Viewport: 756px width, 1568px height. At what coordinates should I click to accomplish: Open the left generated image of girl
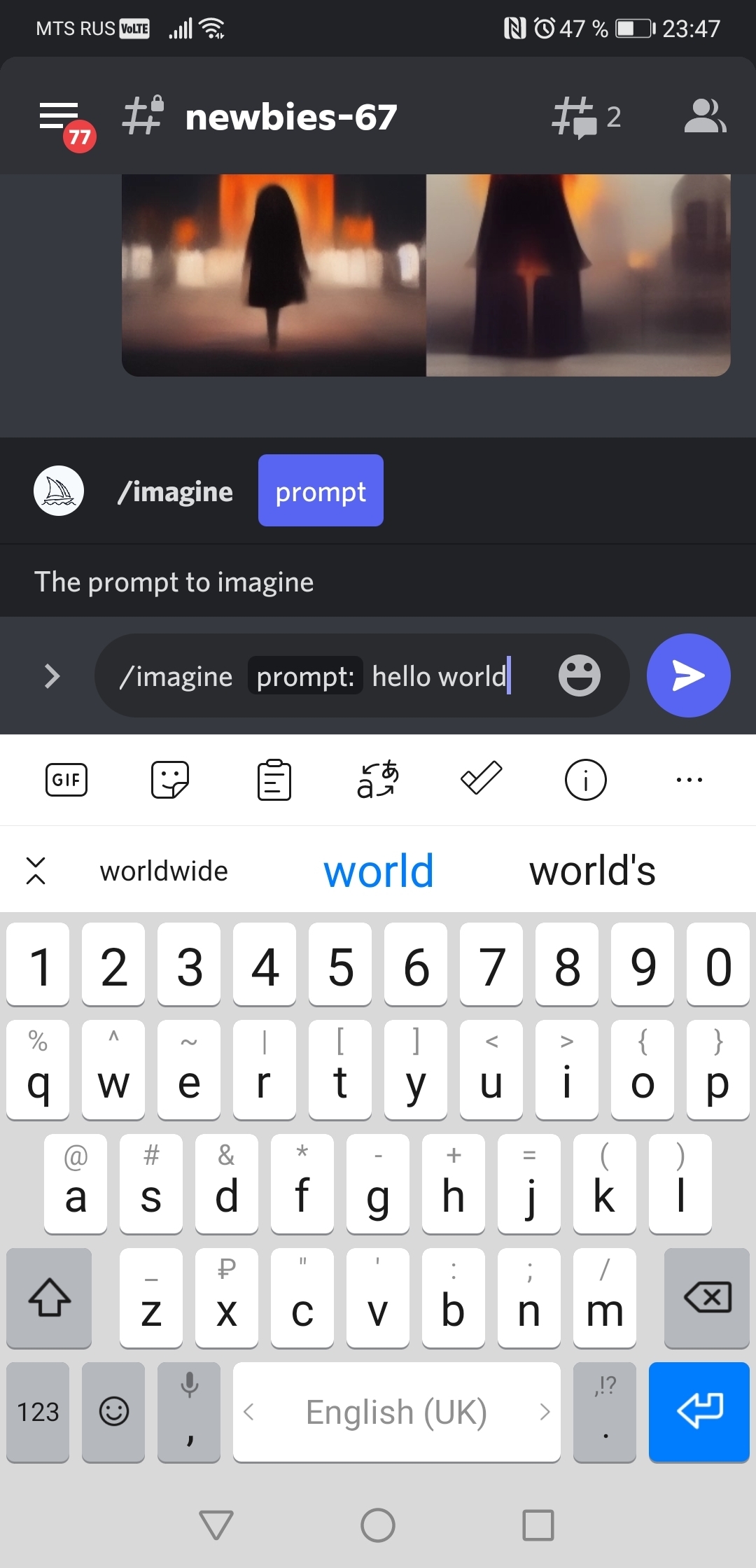coord(274,274)
